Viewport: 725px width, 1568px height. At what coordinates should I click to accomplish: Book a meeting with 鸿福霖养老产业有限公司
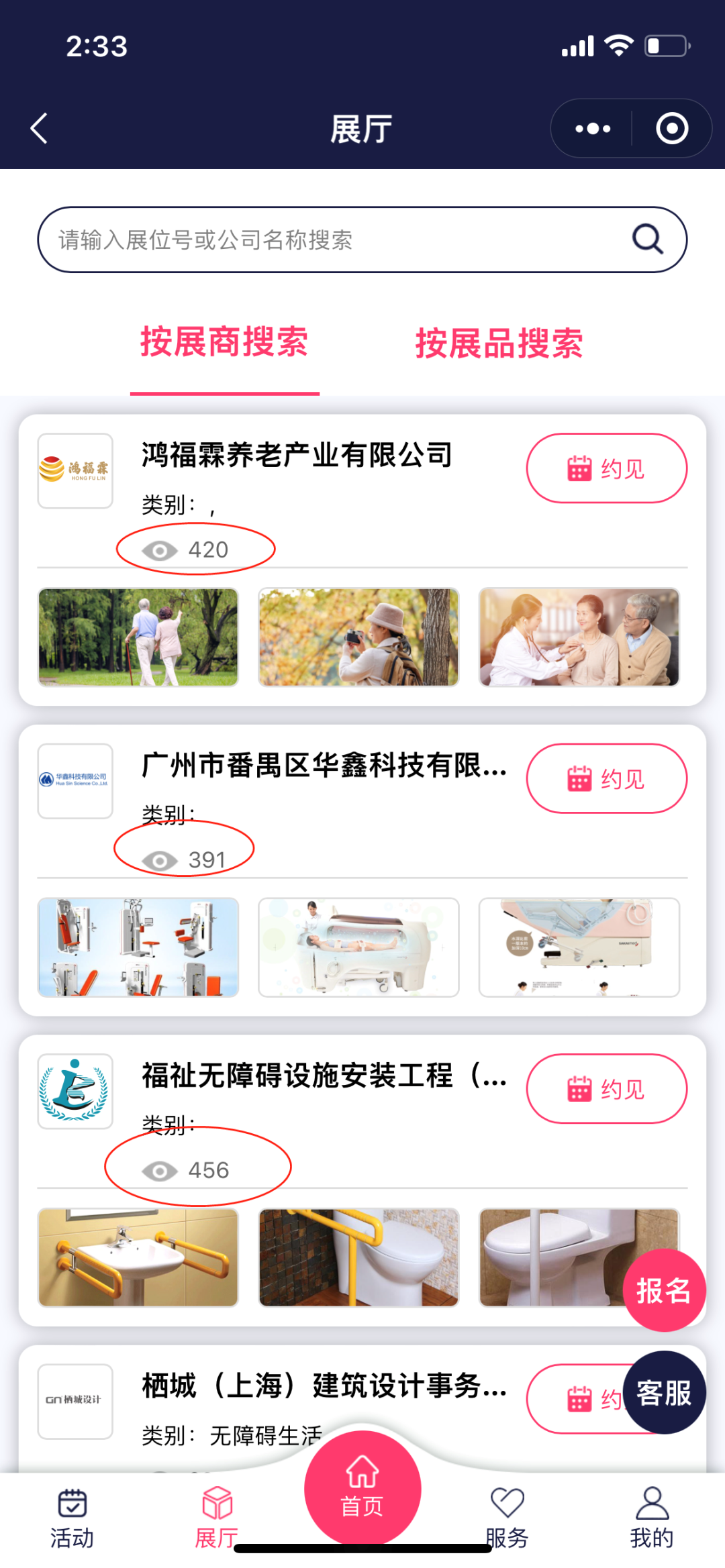(x=606, y=468)
